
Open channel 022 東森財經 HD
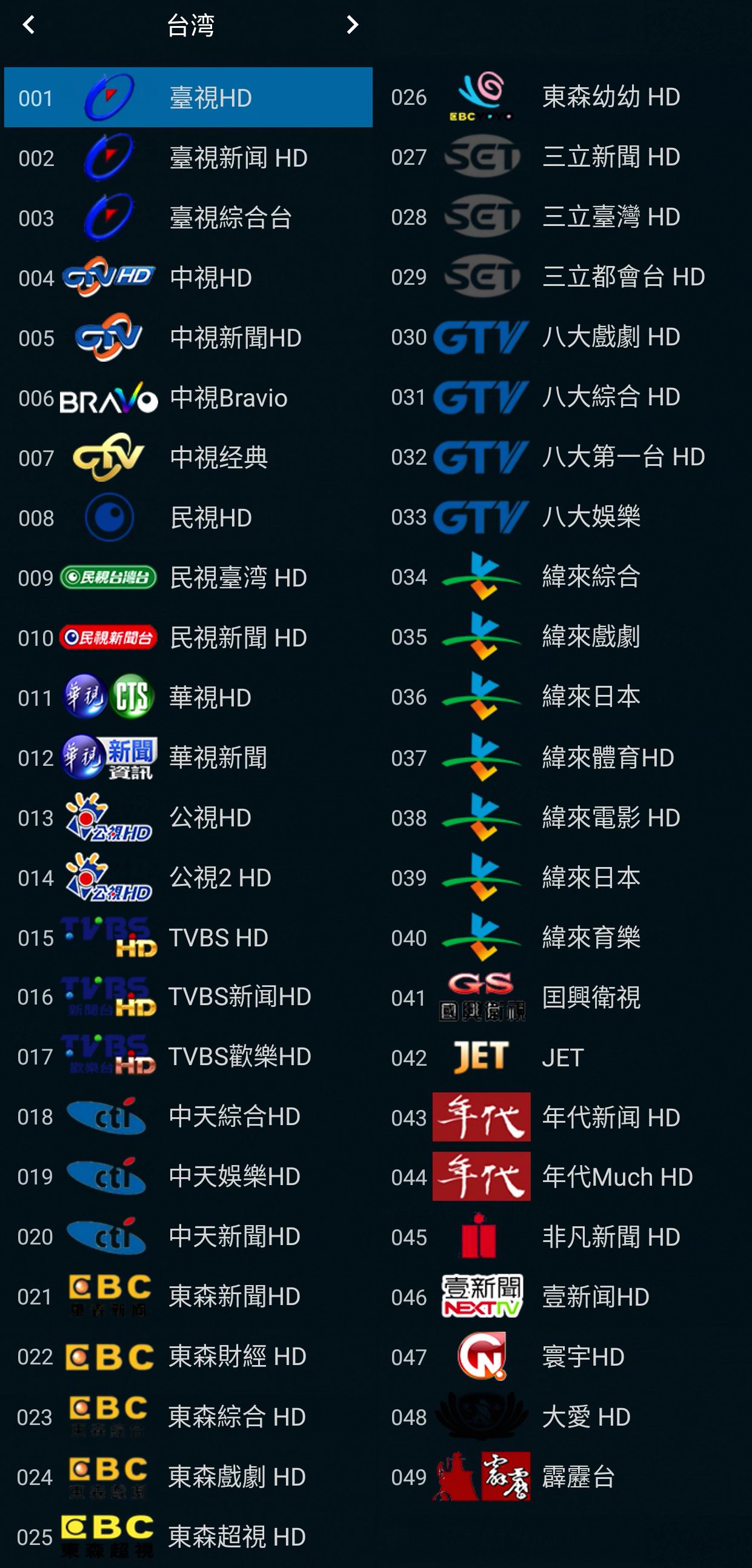point(188,1356)
